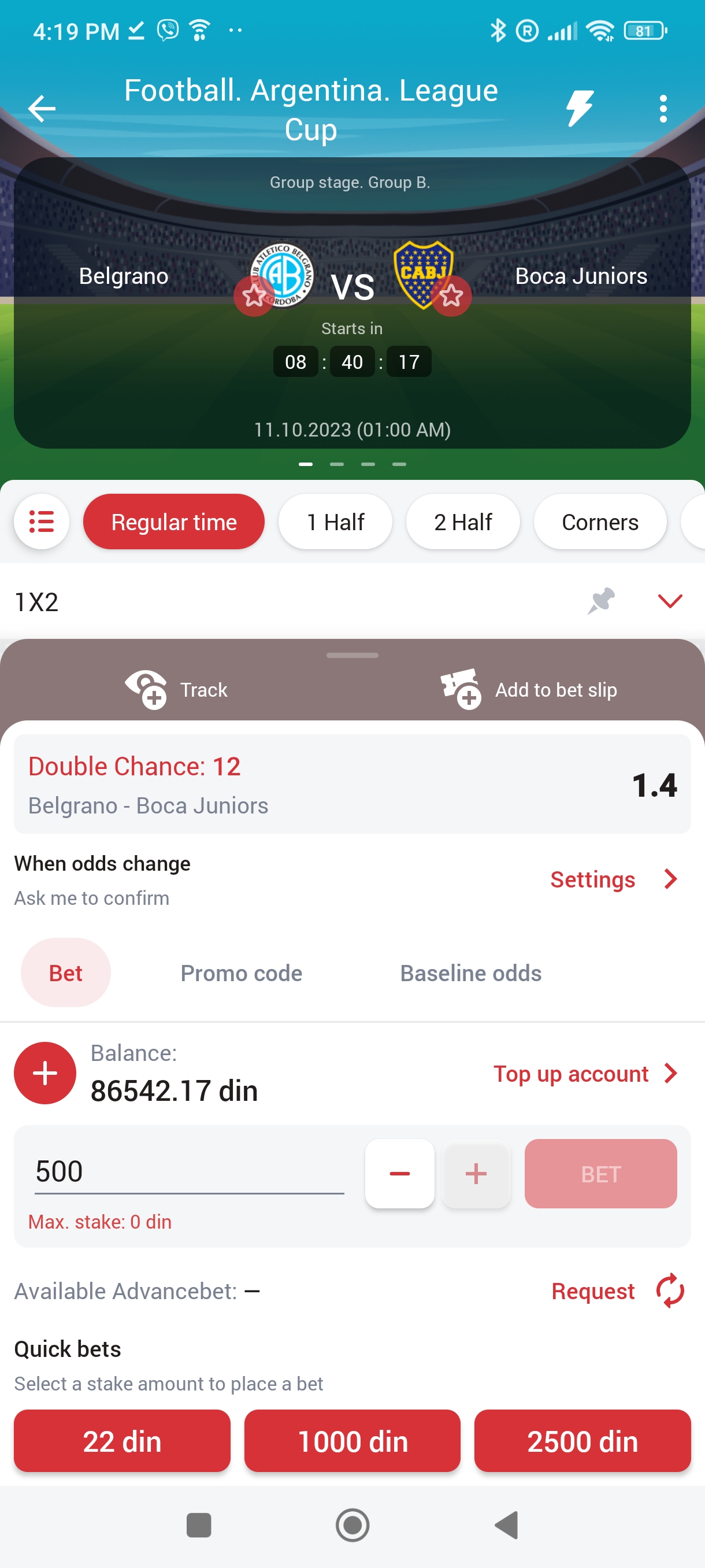The image size is (705, 1568).
Task: Switch to the Baseline odds tab
Action: 470,972
